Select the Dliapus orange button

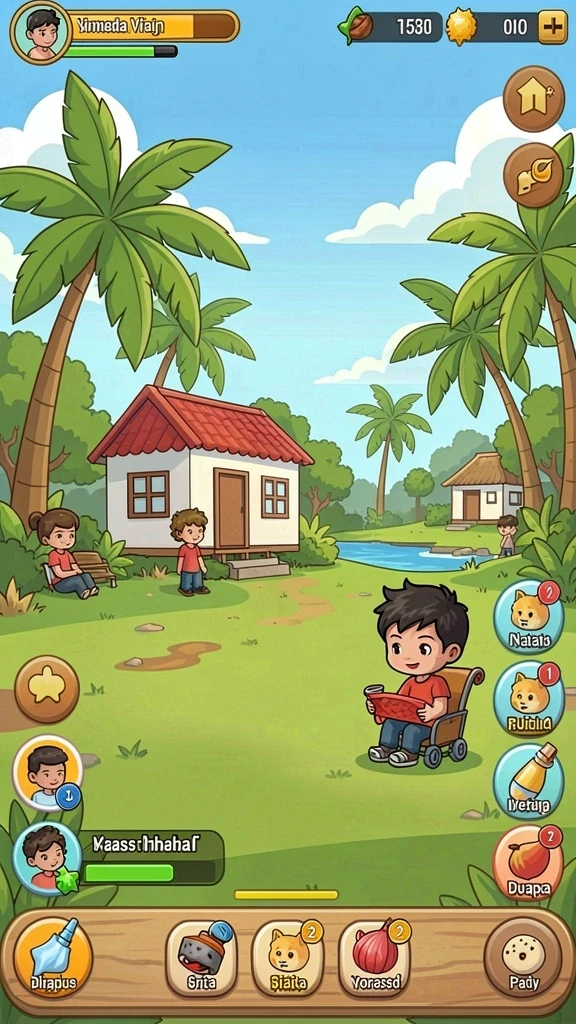pyautogui.click(x=53, y=957)
